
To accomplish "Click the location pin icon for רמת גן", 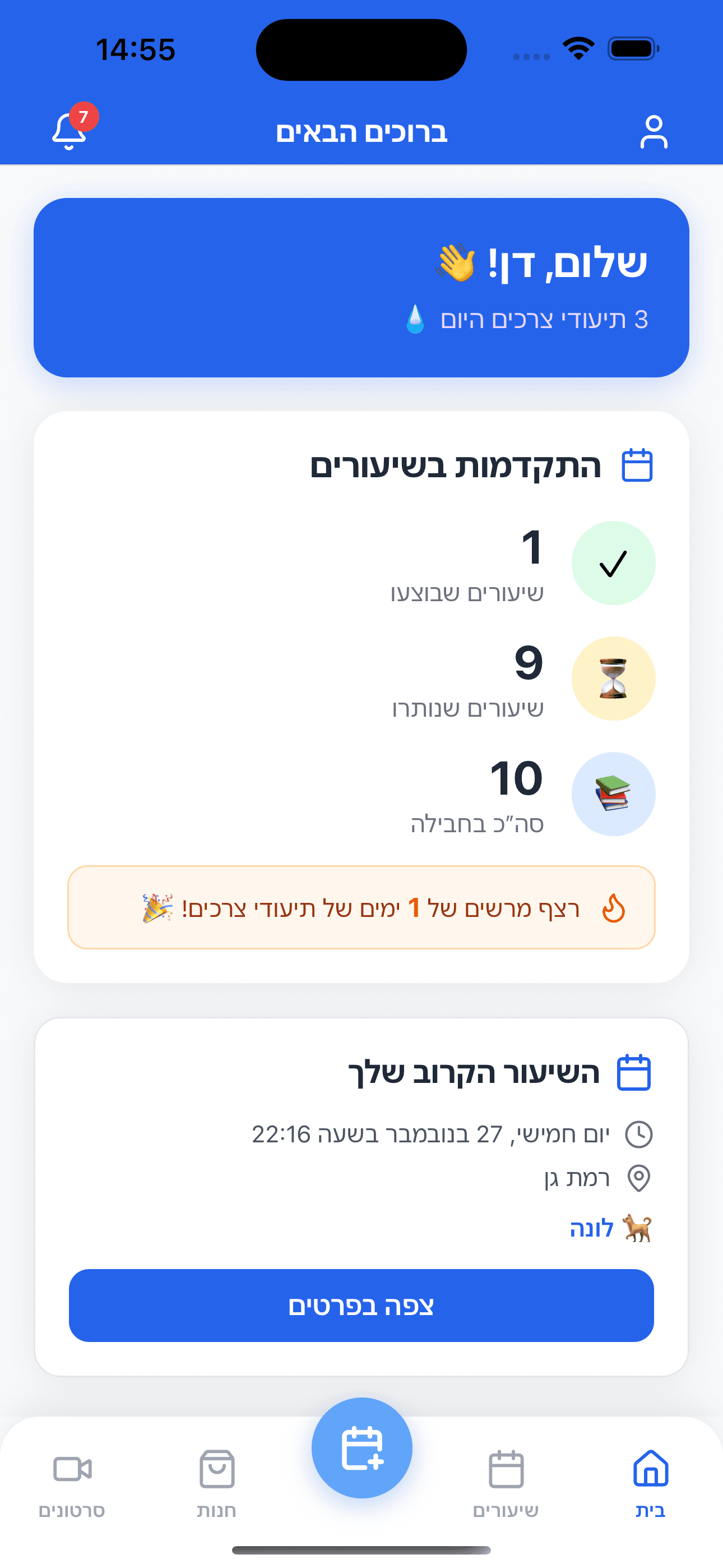I will (x=638, y=1178).
